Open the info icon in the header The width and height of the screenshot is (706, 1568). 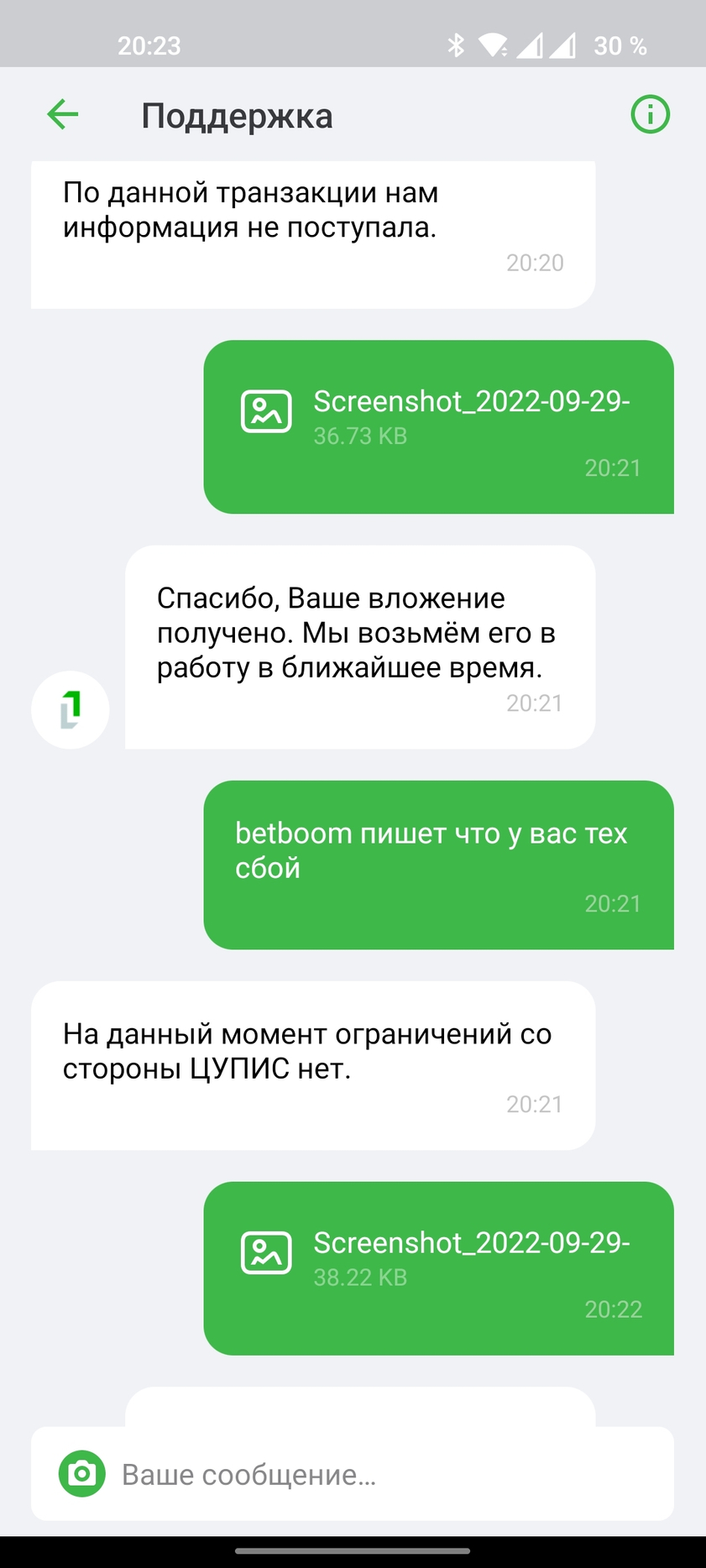tap(650, 114)
